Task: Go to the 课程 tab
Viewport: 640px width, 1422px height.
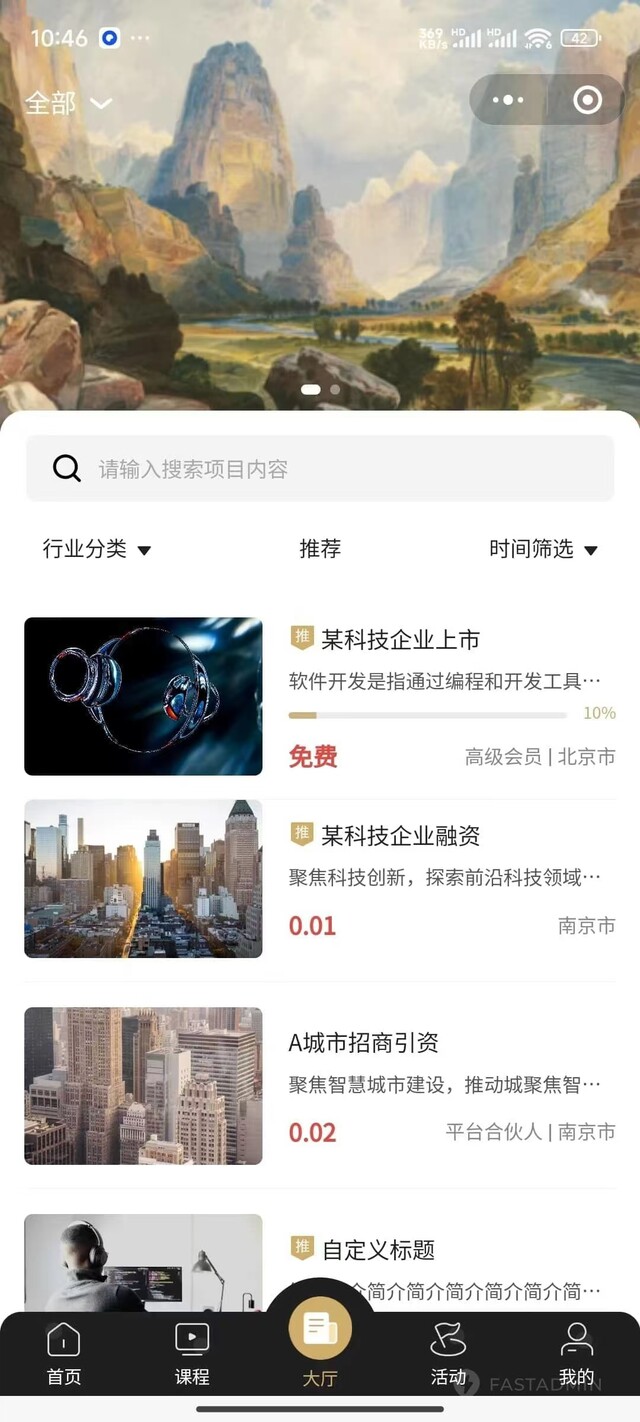Action: click(x=192, y=1354)
